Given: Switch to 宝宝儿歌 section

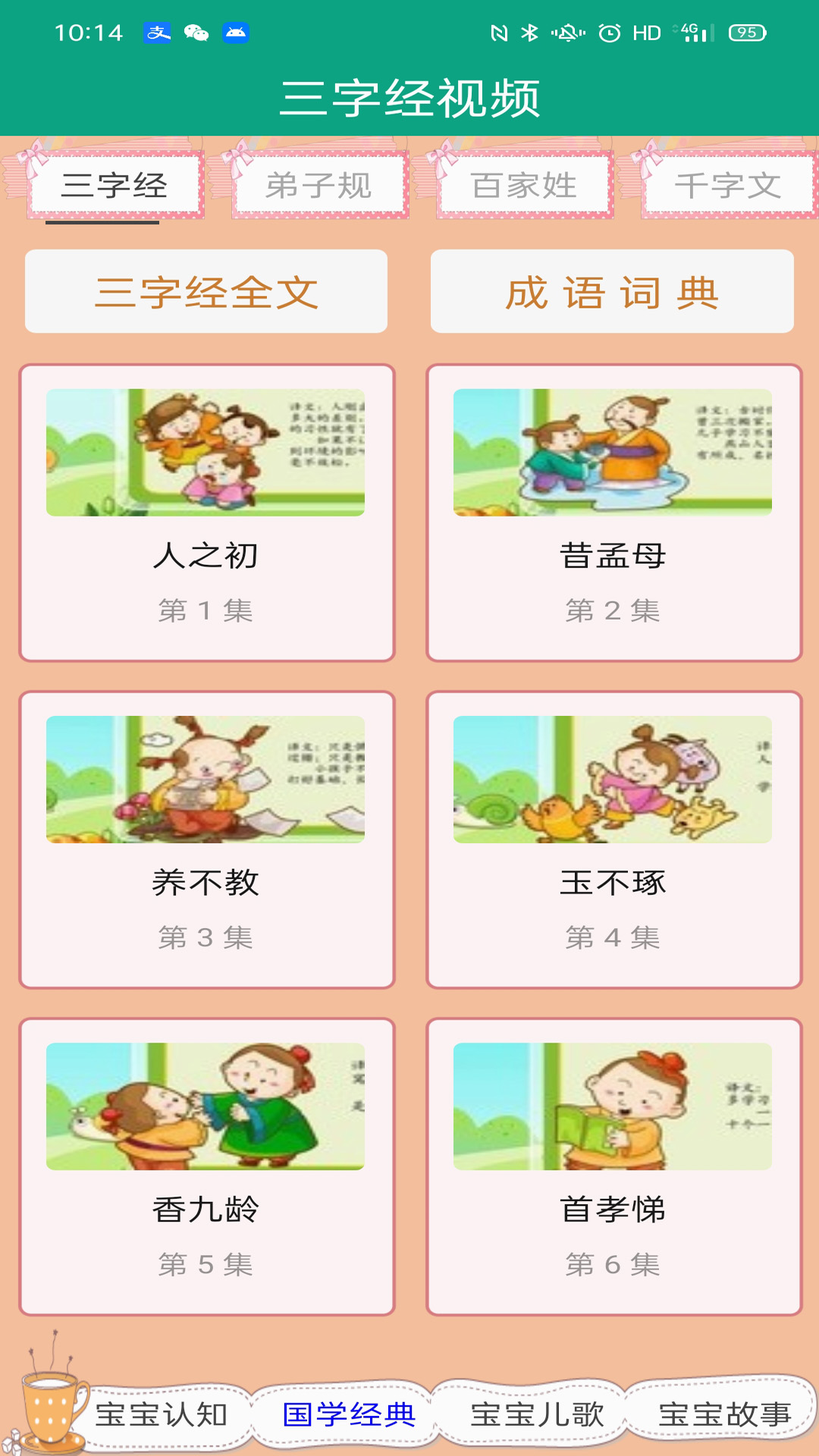Looking at the screenshot, I should point(537,1414).
